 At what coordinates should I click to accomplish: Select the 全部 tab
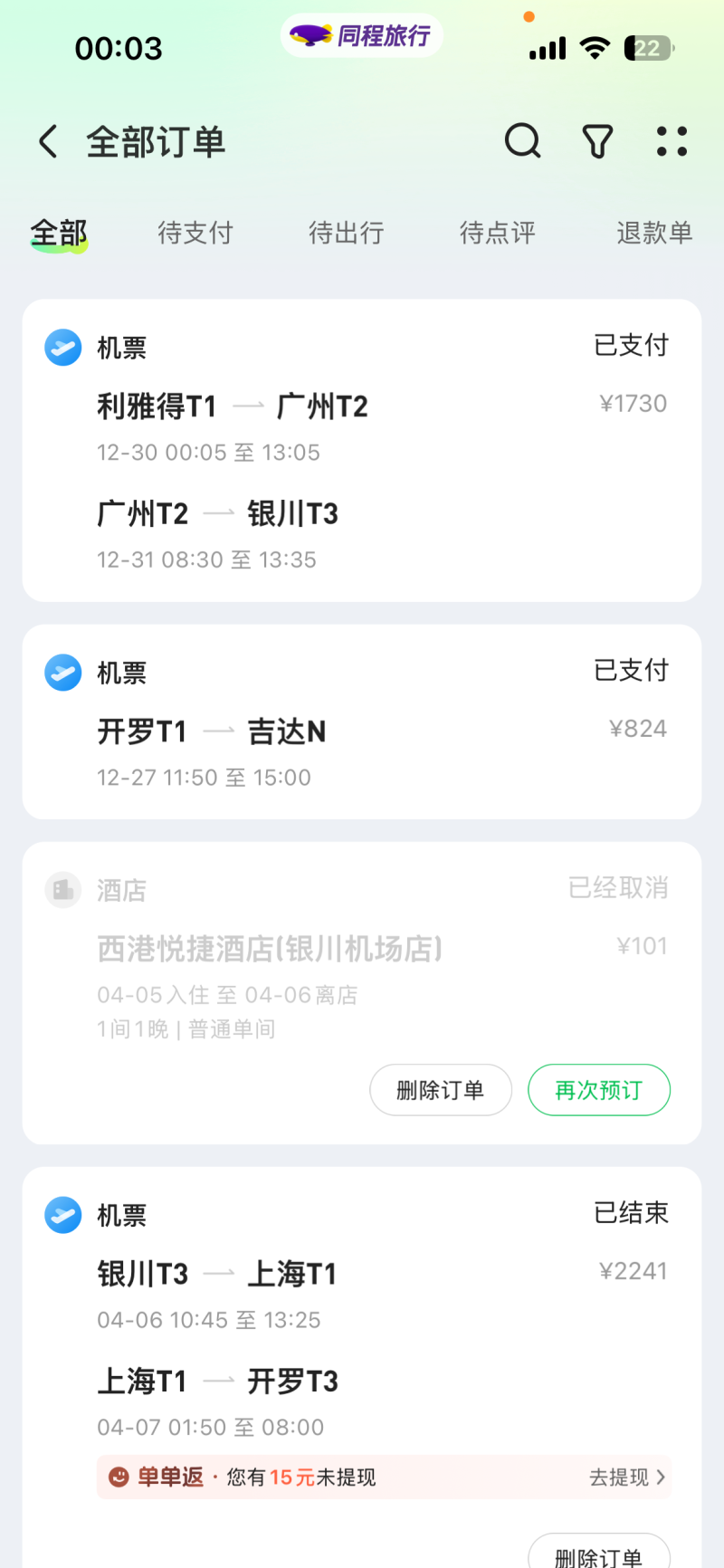[59, 234]
